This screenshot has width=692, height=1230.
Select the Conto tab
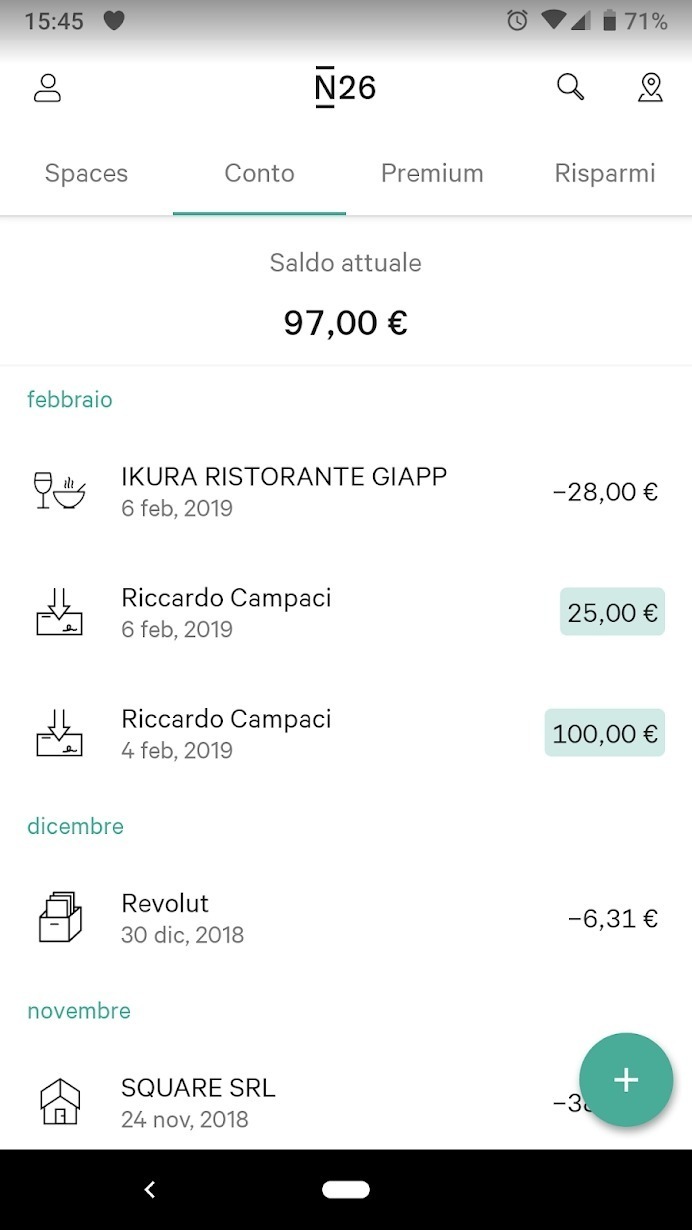click(259, 173)
